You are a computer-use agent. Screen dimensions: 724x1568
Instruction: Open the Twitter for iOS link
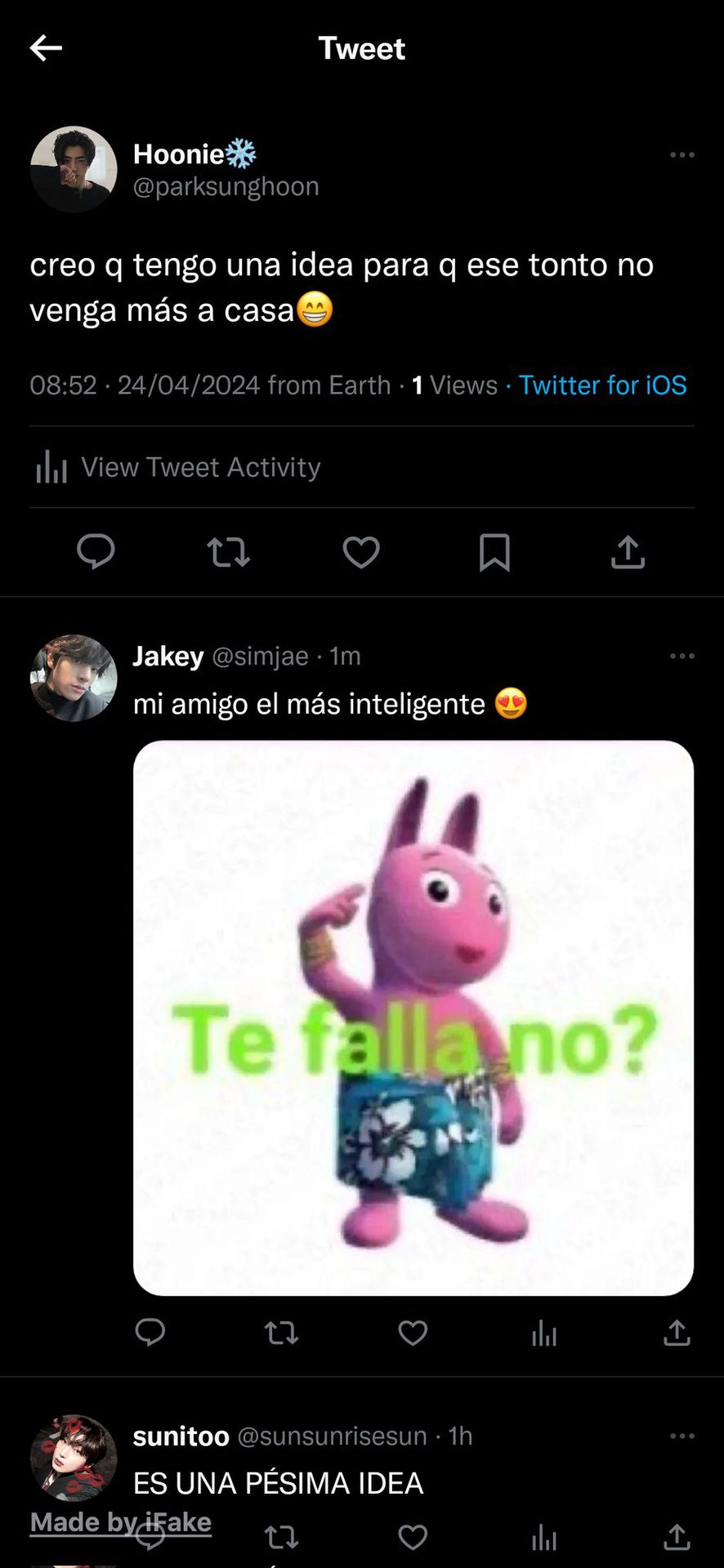[x=603, y=385]
